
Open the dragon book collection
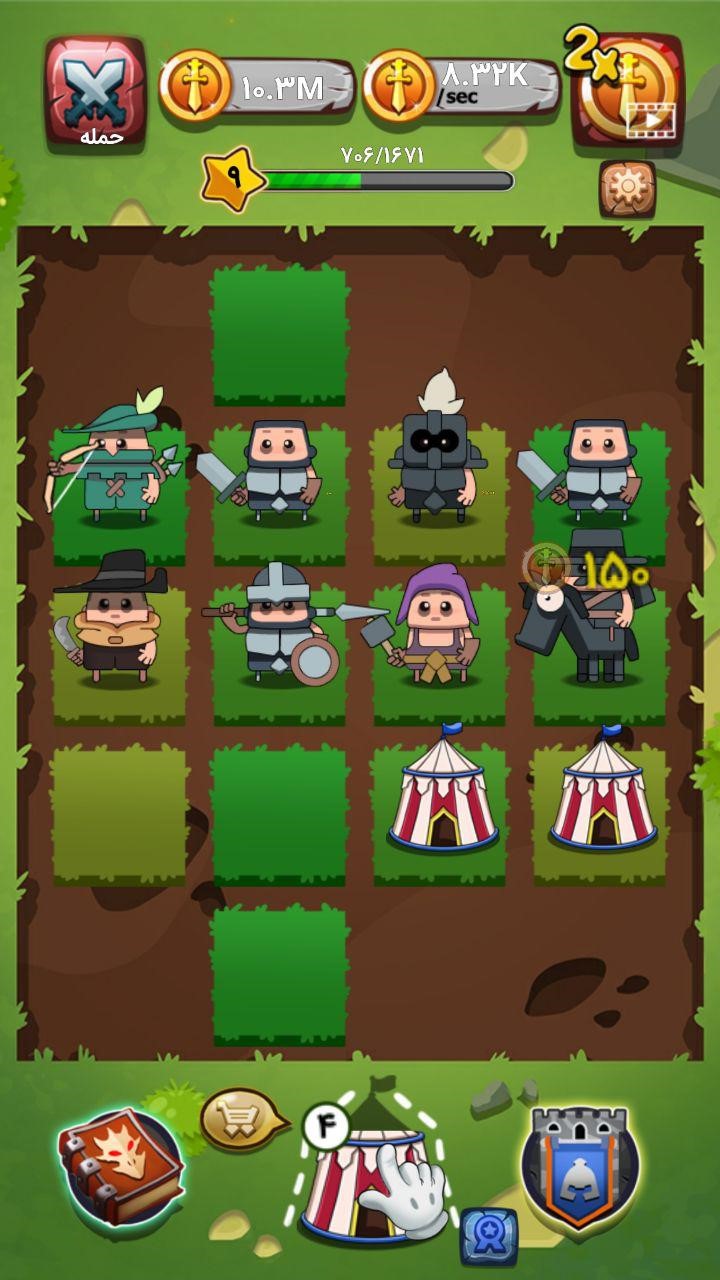[120, 1167]
